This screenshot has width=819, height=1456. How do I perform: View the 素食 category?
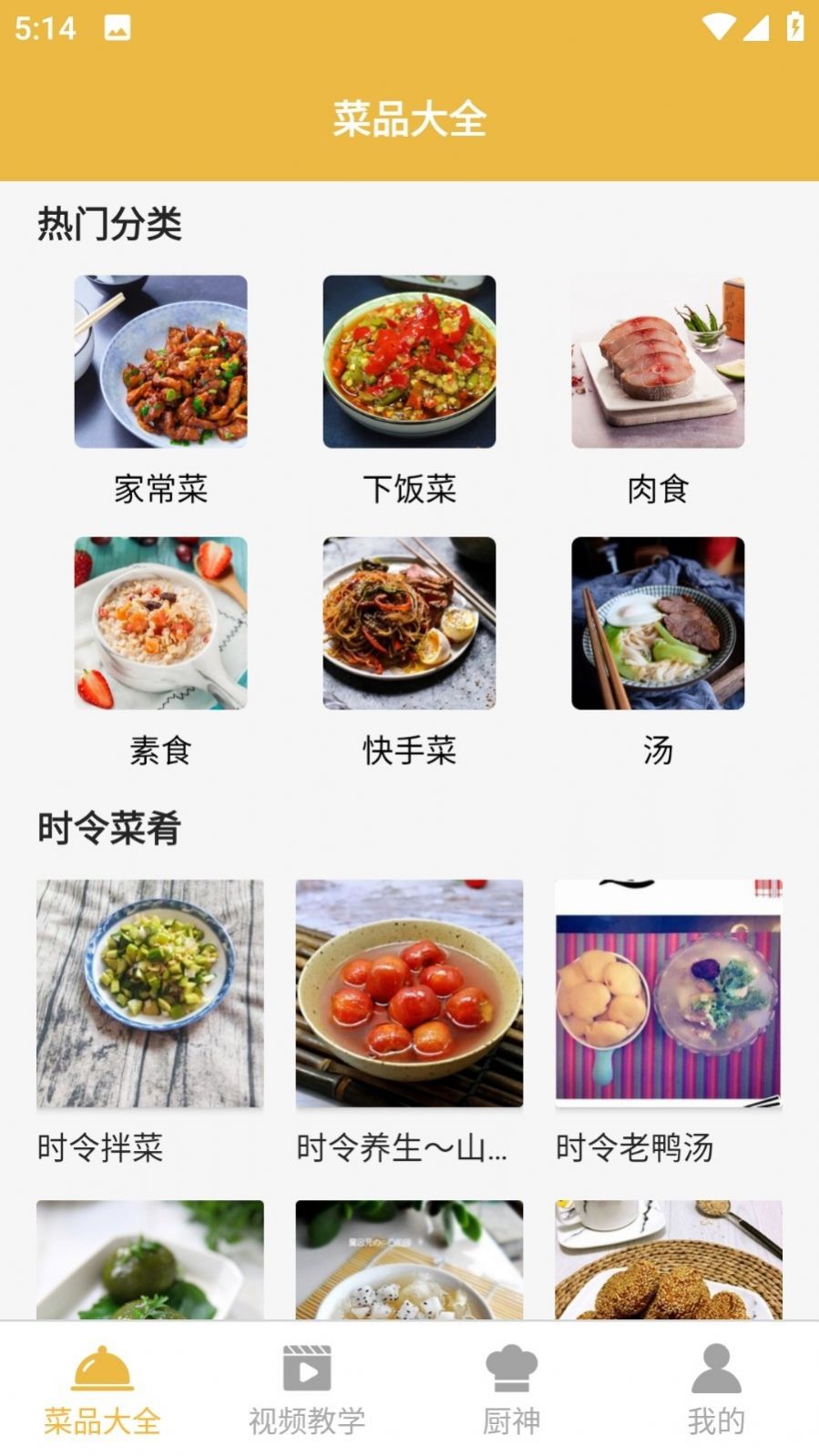[x=159, y=624]
